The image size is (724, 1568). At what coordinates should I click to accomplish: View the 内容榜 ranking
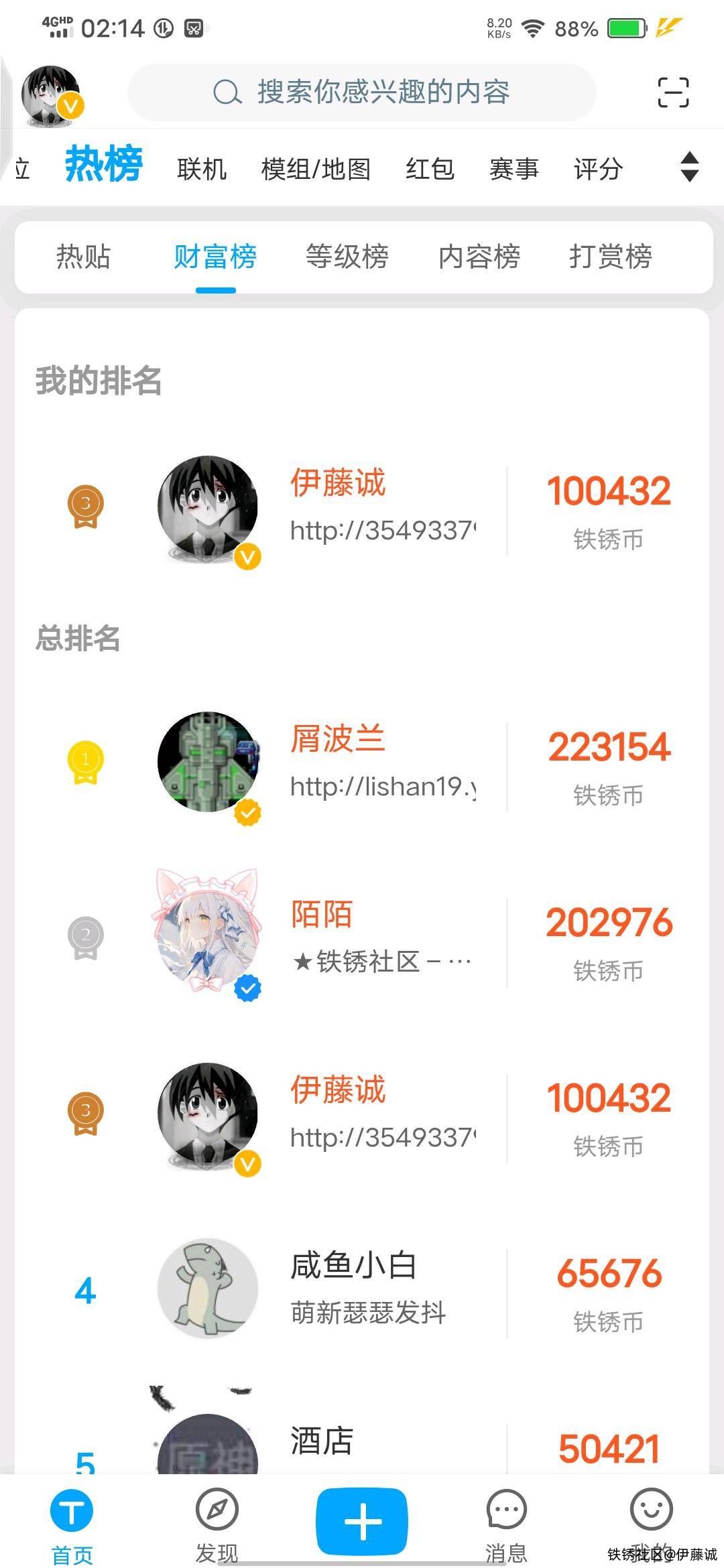479,257
